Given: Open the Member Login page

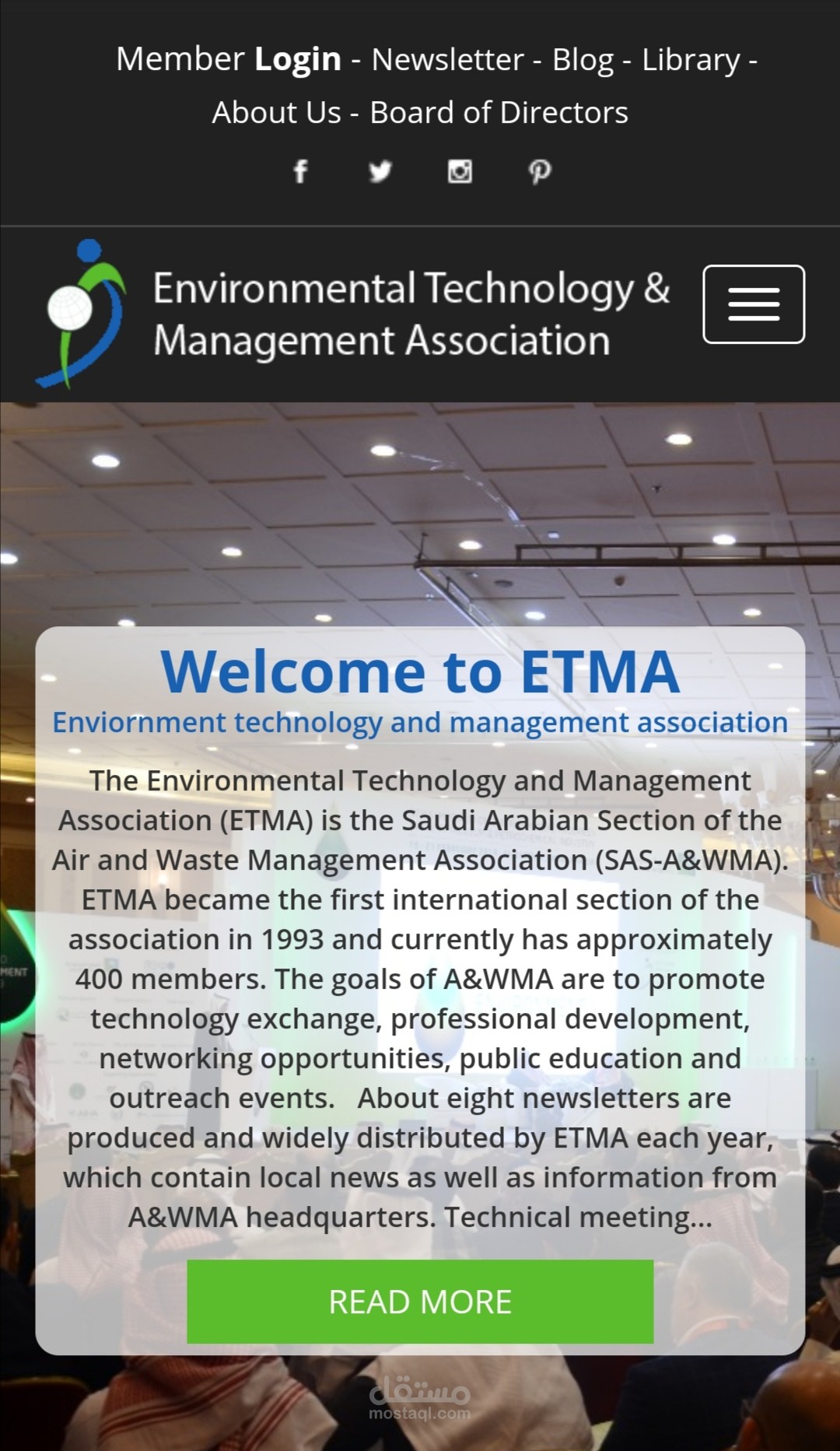Looking at the screenshot, I should coord(227,59).
